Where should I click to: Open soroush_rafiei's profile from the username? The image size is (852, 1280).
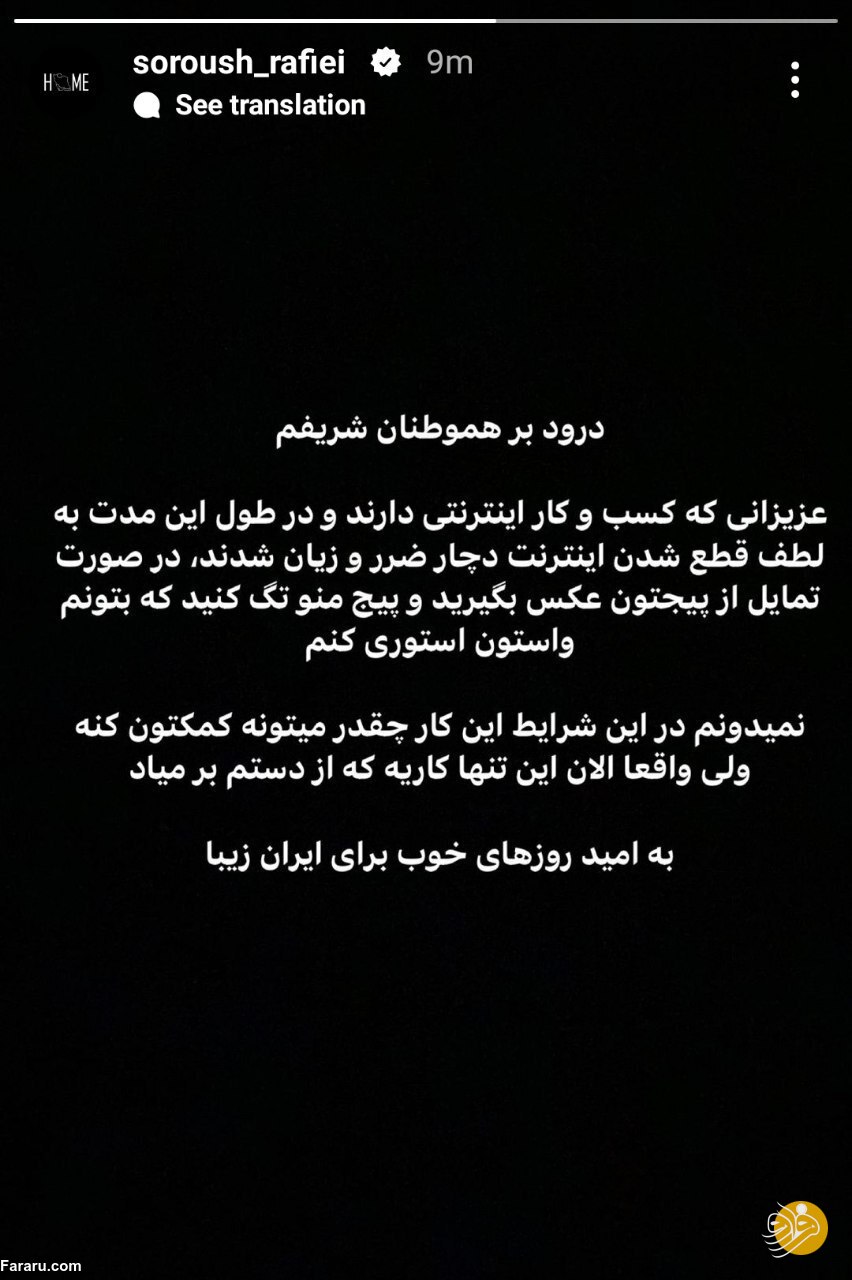point(239,62)
